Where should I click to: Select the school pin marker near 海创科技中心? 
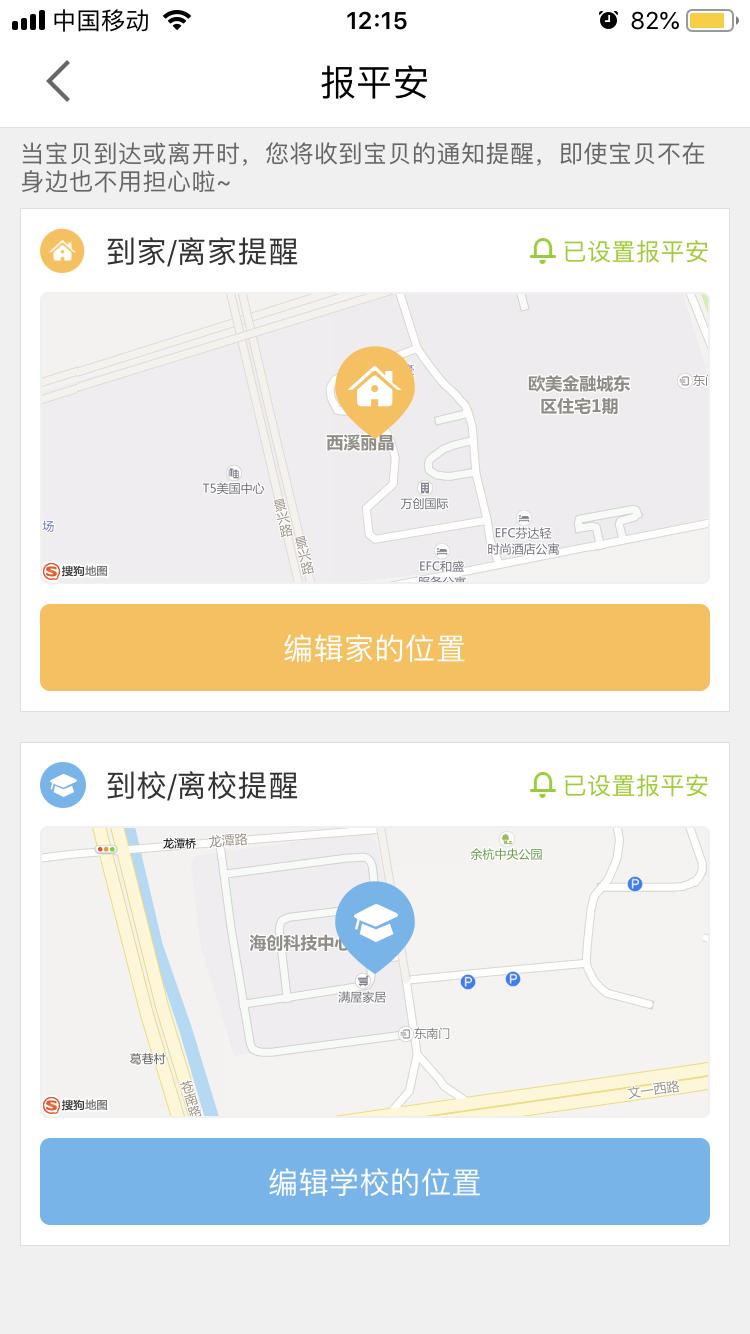375,922
